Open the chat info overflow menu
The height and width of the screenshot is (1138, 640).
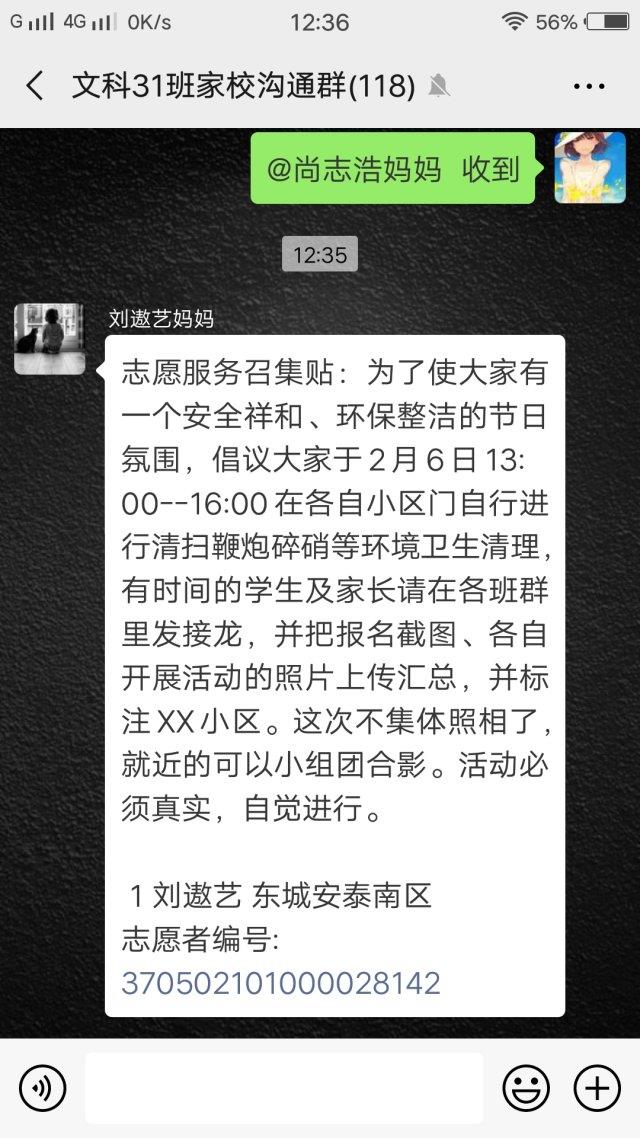tap(588, 86)
